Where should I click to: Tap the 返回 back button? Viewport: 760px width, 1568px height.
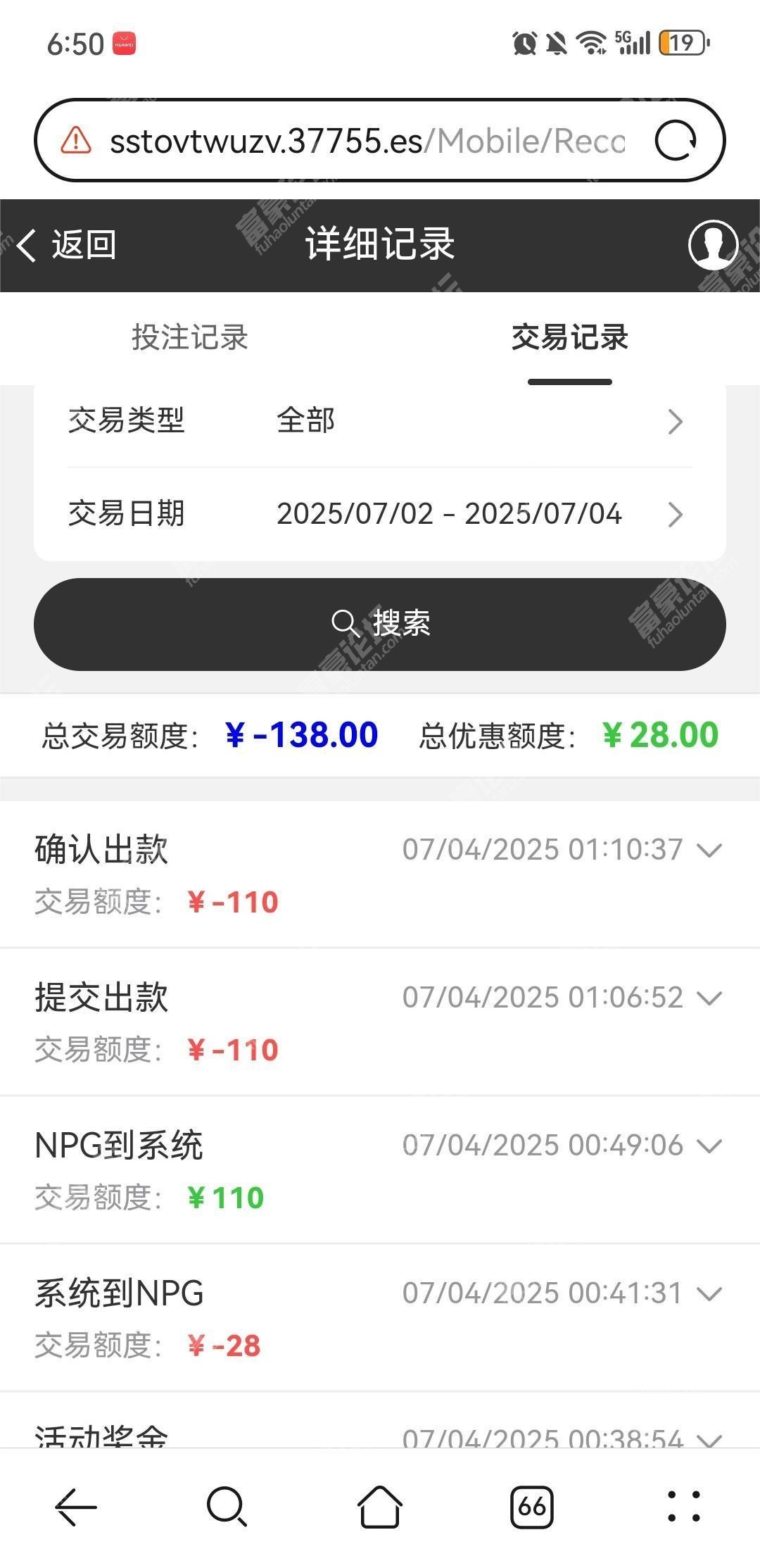click(x=66, y=245)
